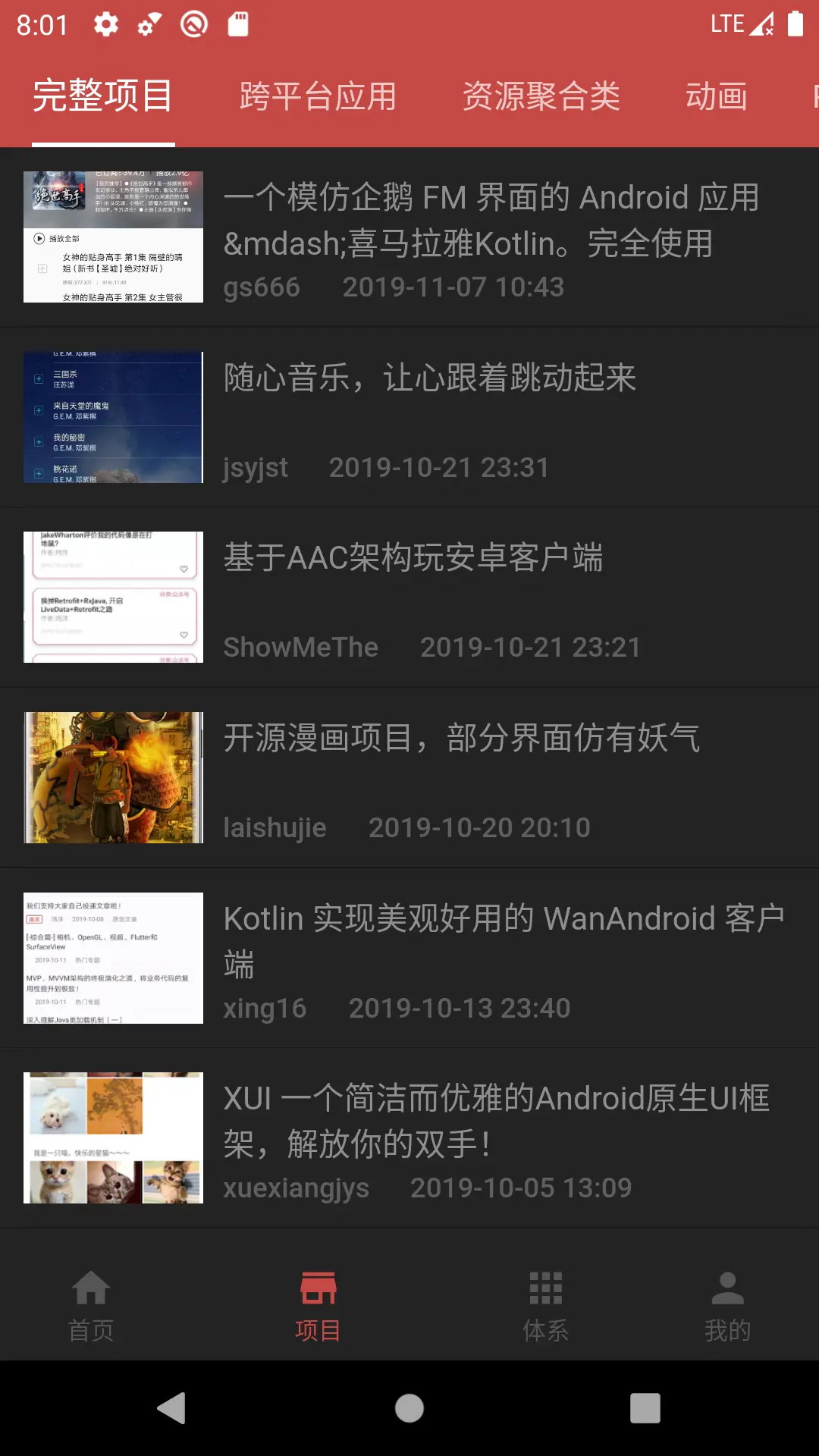Screen dimensions: 819x1456
Task: Open the 随心音乐 project by jsyjst
Action: point(409,418)
